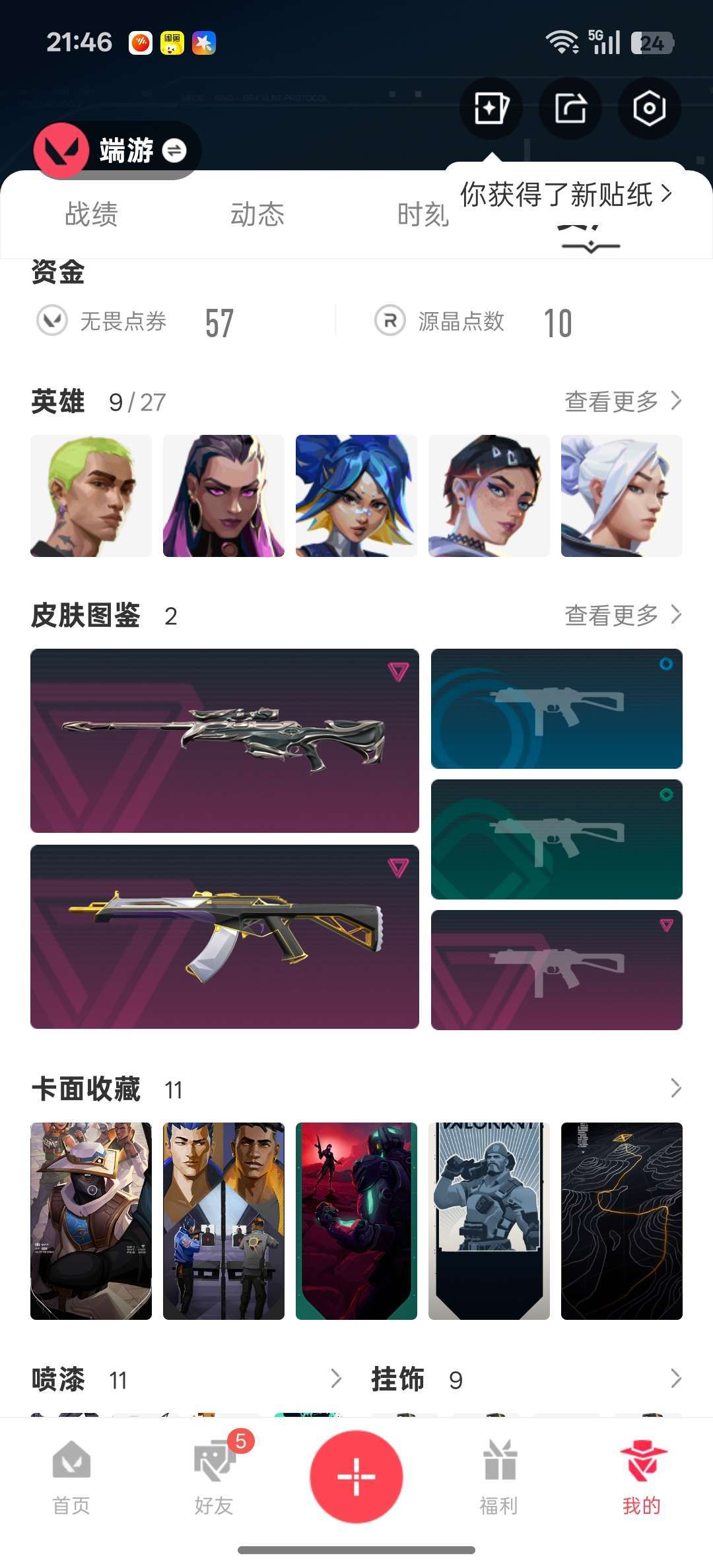Viewport: 713px width, 1568px height.
Task: Tap the red plus create button
Action: click(x=356, y=1476)
